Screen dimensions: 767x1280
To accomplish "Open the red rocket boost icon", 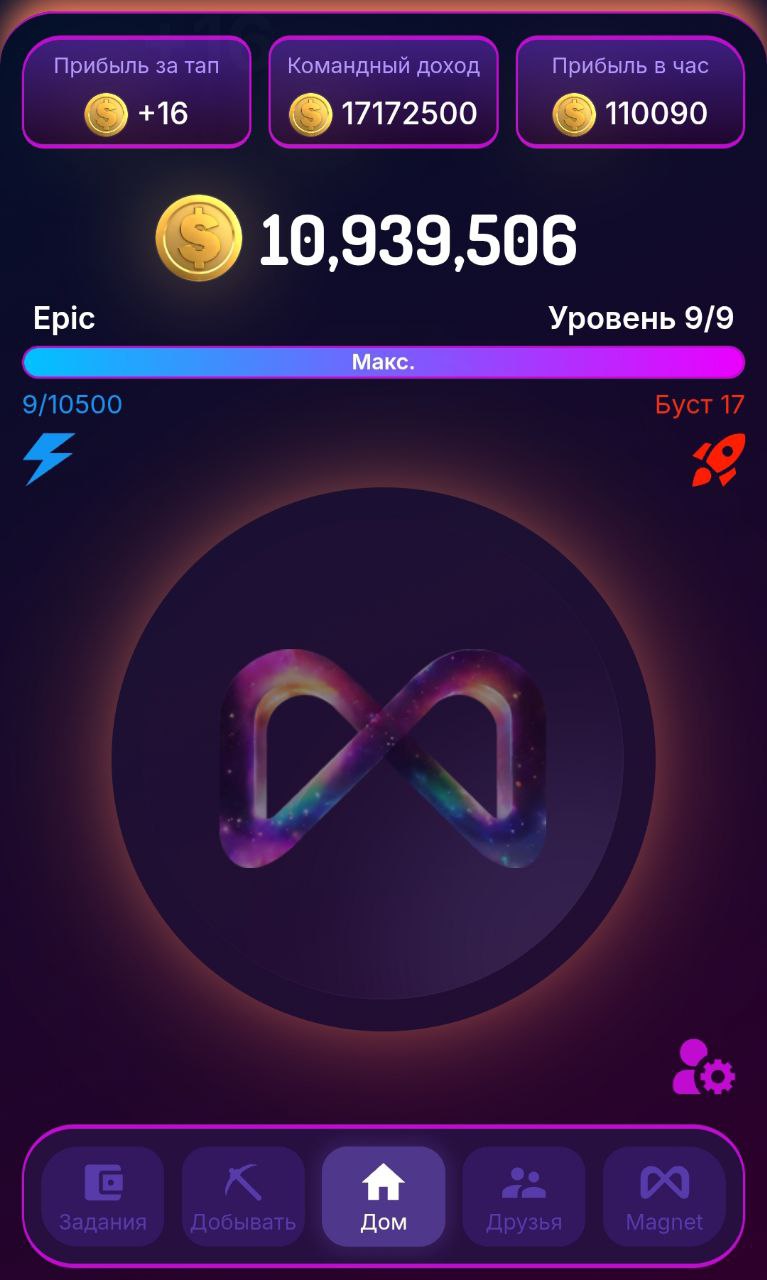I will pyautogui.click(x=719, y=459).
